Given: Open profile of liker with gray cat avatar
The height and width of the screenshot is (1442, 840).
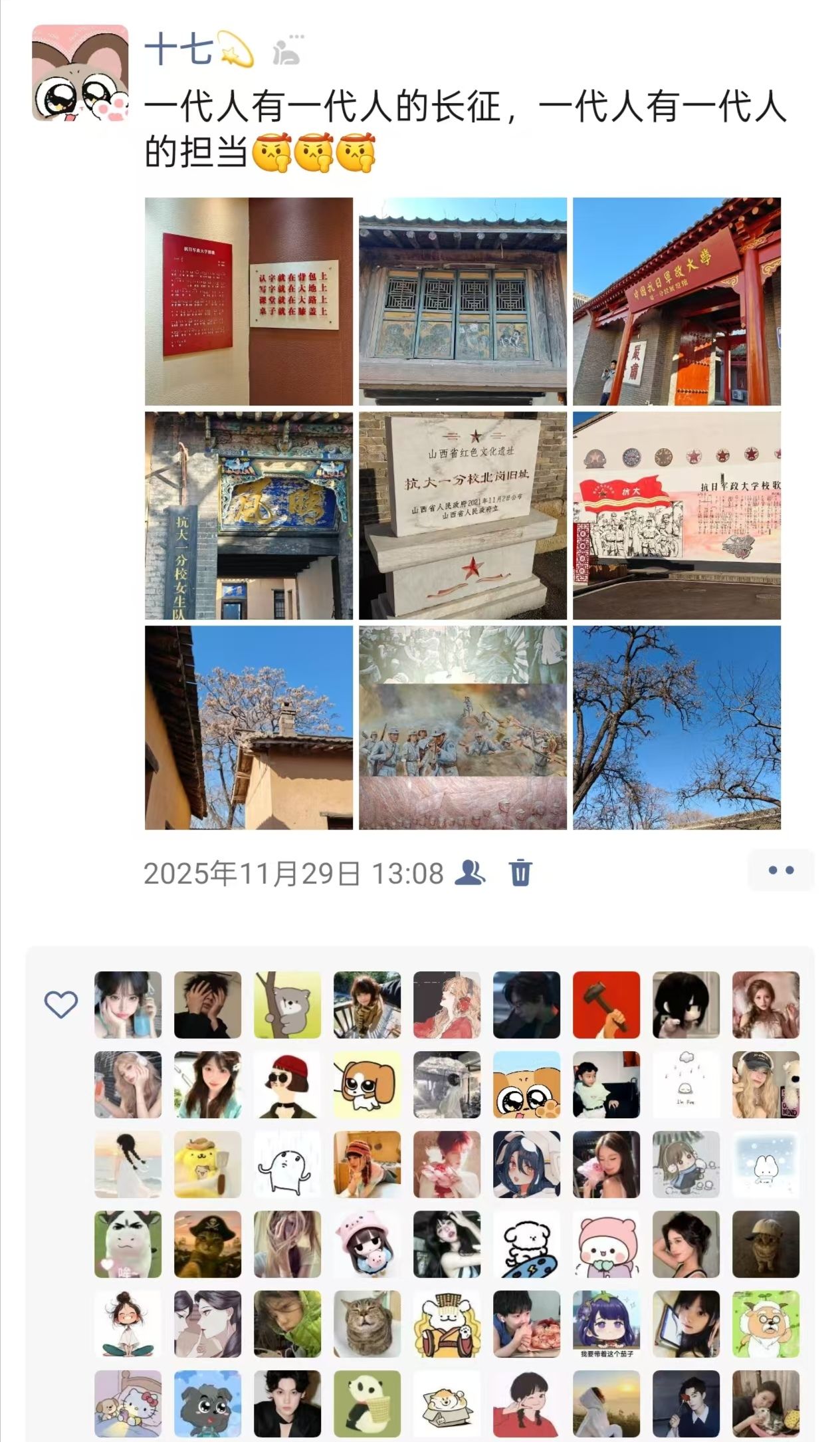Looking at the screenshot, I should [367, 1324].
